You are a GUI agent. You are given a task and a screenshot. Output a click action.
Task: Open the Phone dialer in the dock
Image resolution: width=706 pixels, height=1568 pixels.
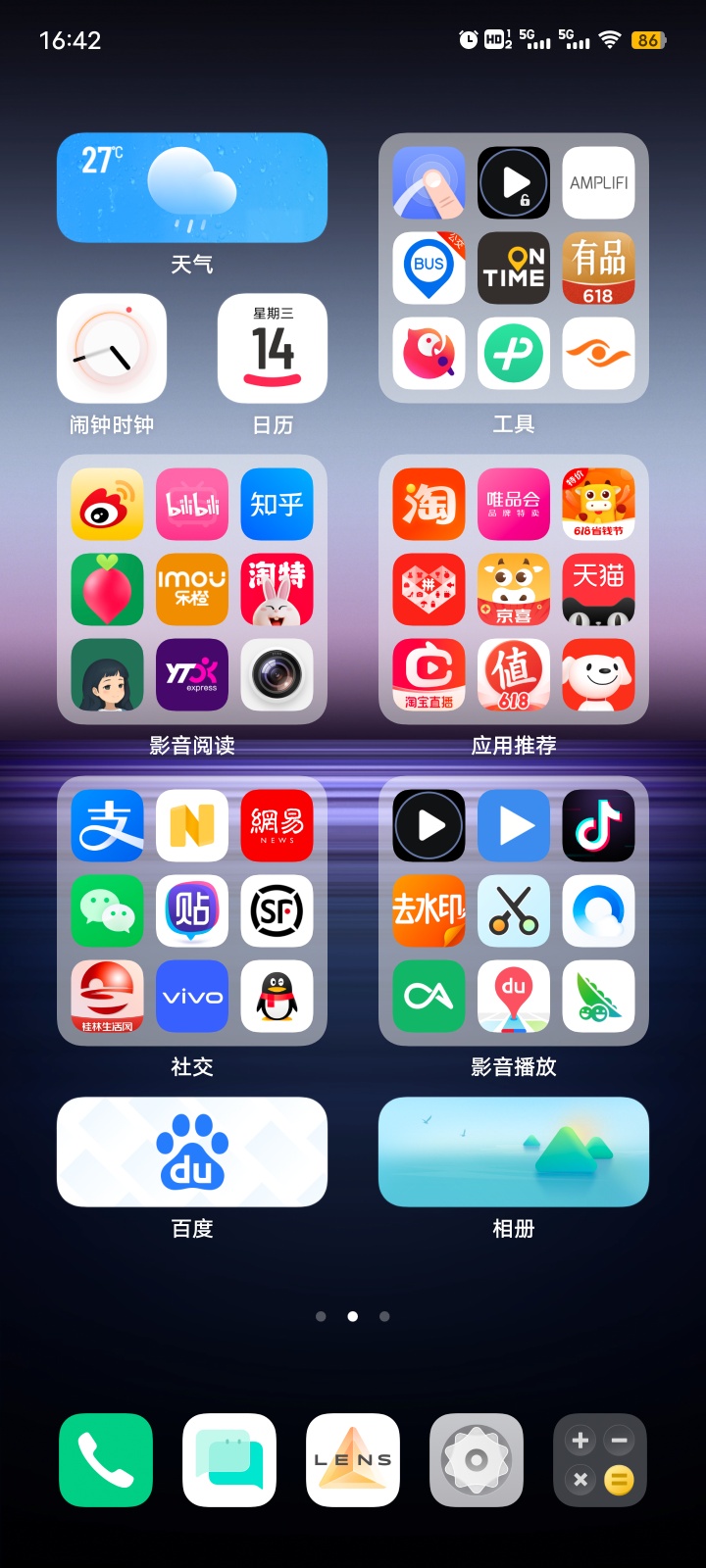pos(106,1460)
